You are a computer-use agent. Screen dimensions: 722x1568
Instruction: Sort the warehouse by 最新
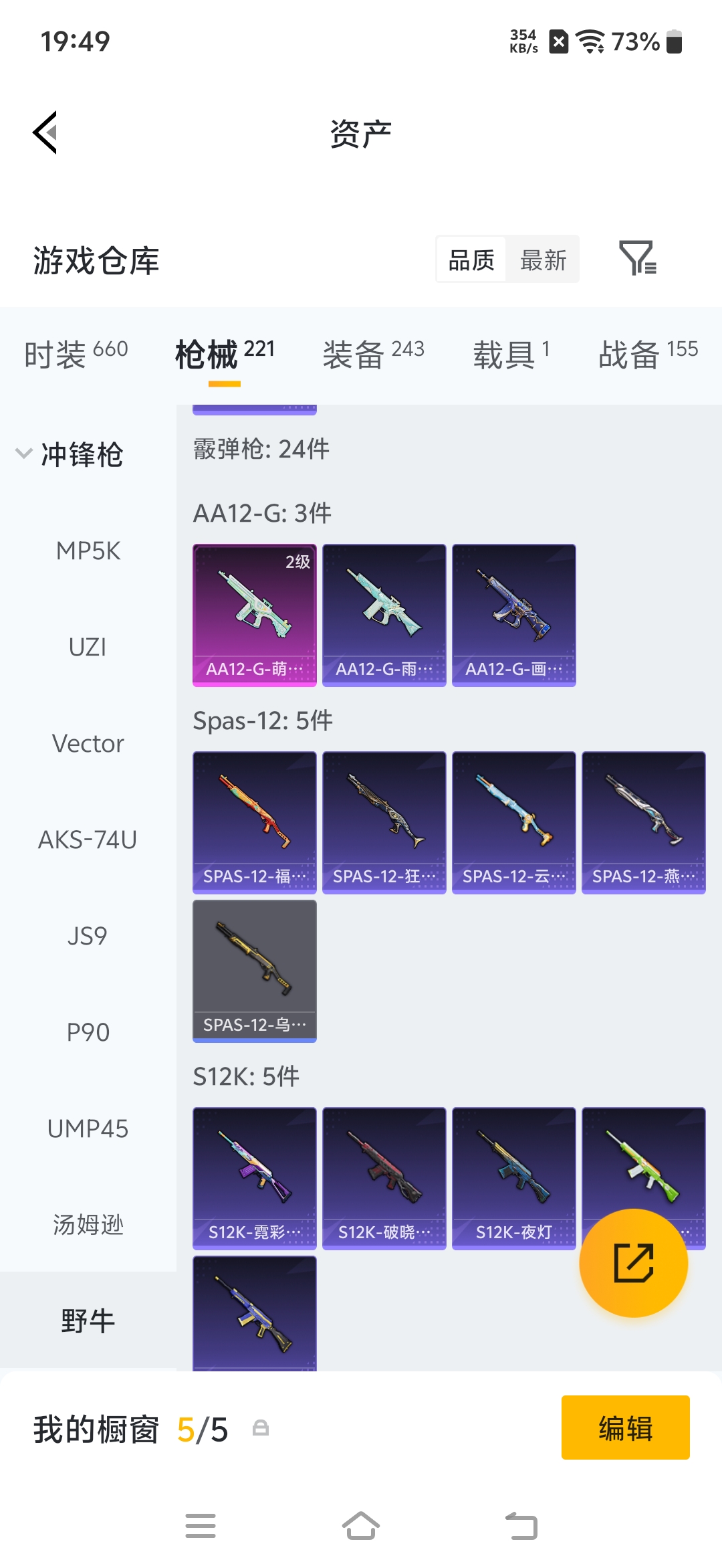[543, 260]
